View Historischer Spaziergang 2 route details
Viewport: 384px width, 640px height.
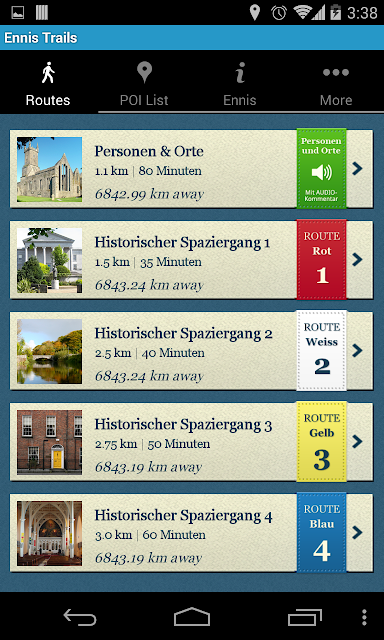coord(191,351)
